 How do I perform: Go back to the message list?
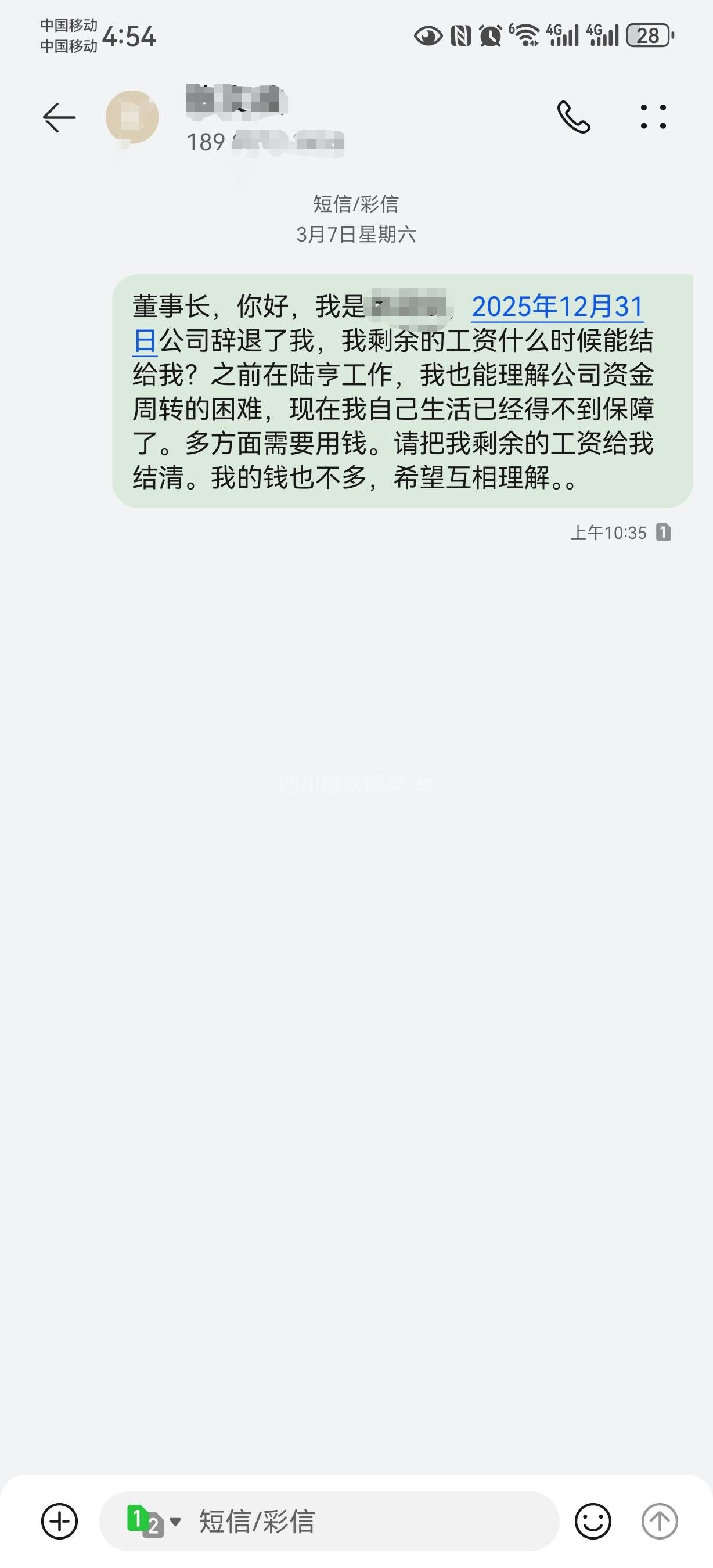[59, 117]
